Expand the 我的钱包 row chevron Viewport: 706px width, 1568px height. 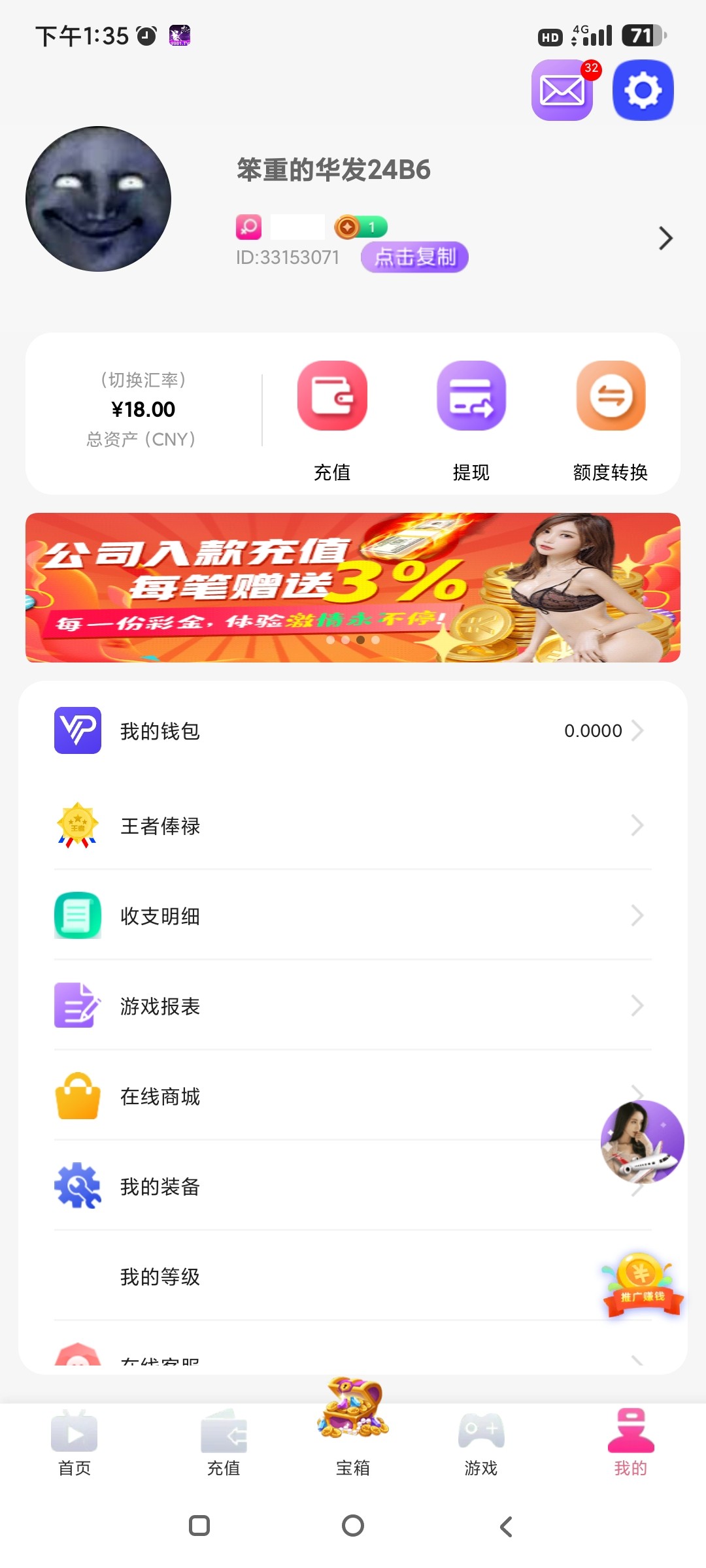pyautogui.click(x=639, y=732)
